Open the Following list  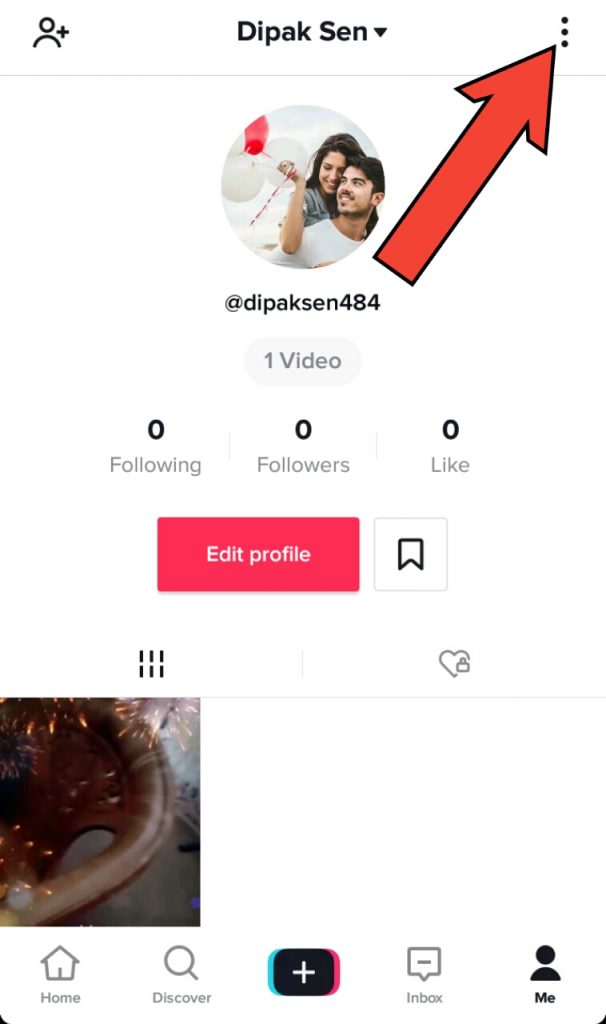click(155, 446)
